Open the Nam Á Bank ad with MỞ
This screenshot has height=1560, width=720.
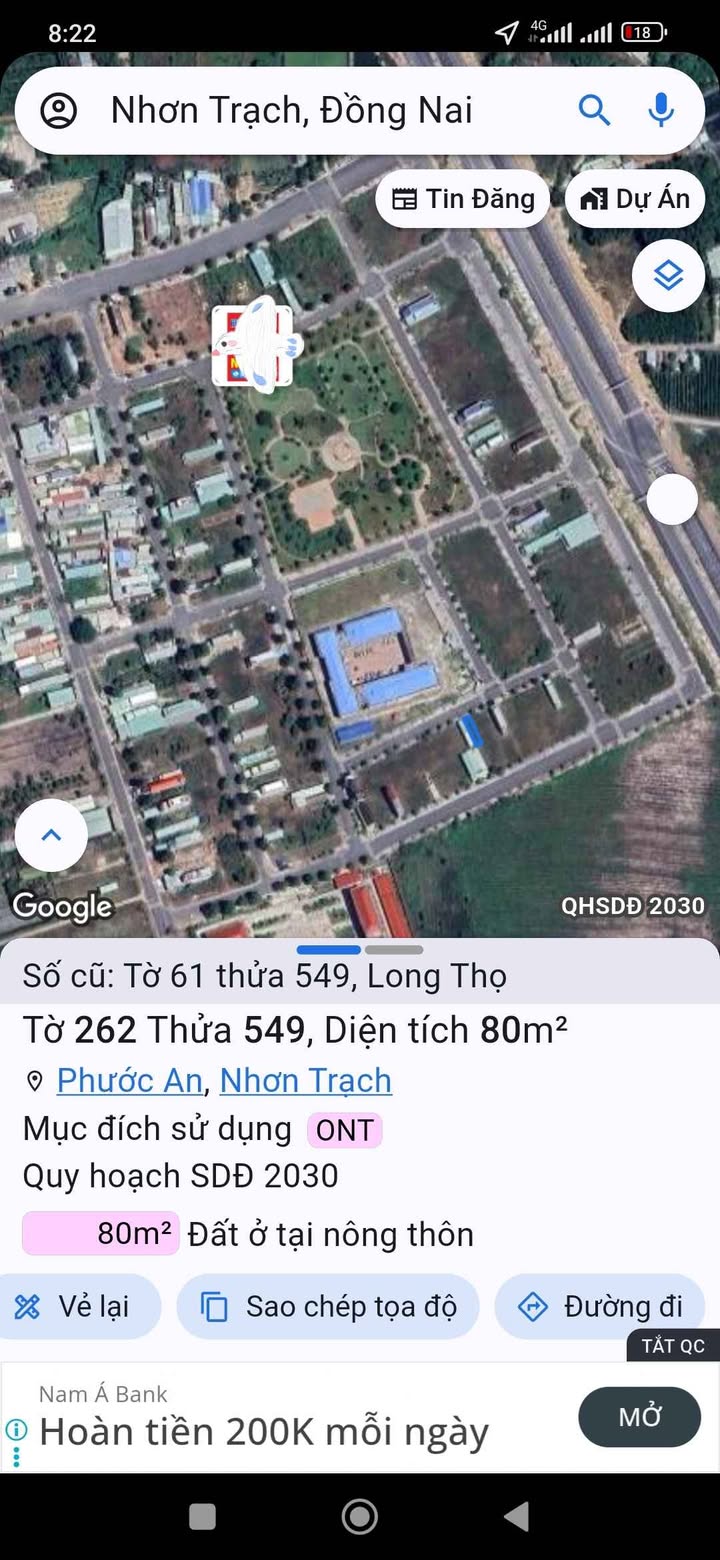click(x=639, y=1416)
